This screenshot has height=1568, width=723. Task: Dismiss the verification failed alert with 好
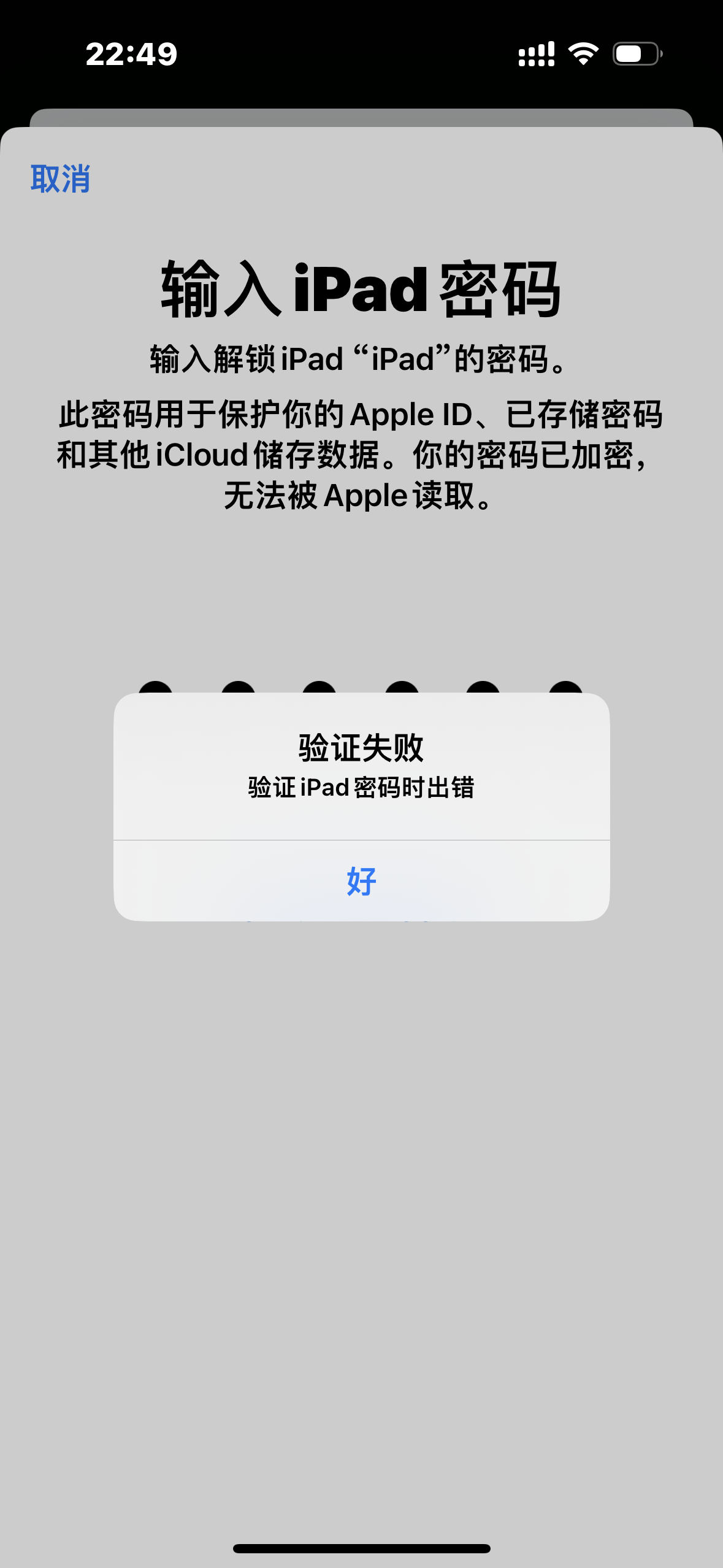click(x=361, y=881)
